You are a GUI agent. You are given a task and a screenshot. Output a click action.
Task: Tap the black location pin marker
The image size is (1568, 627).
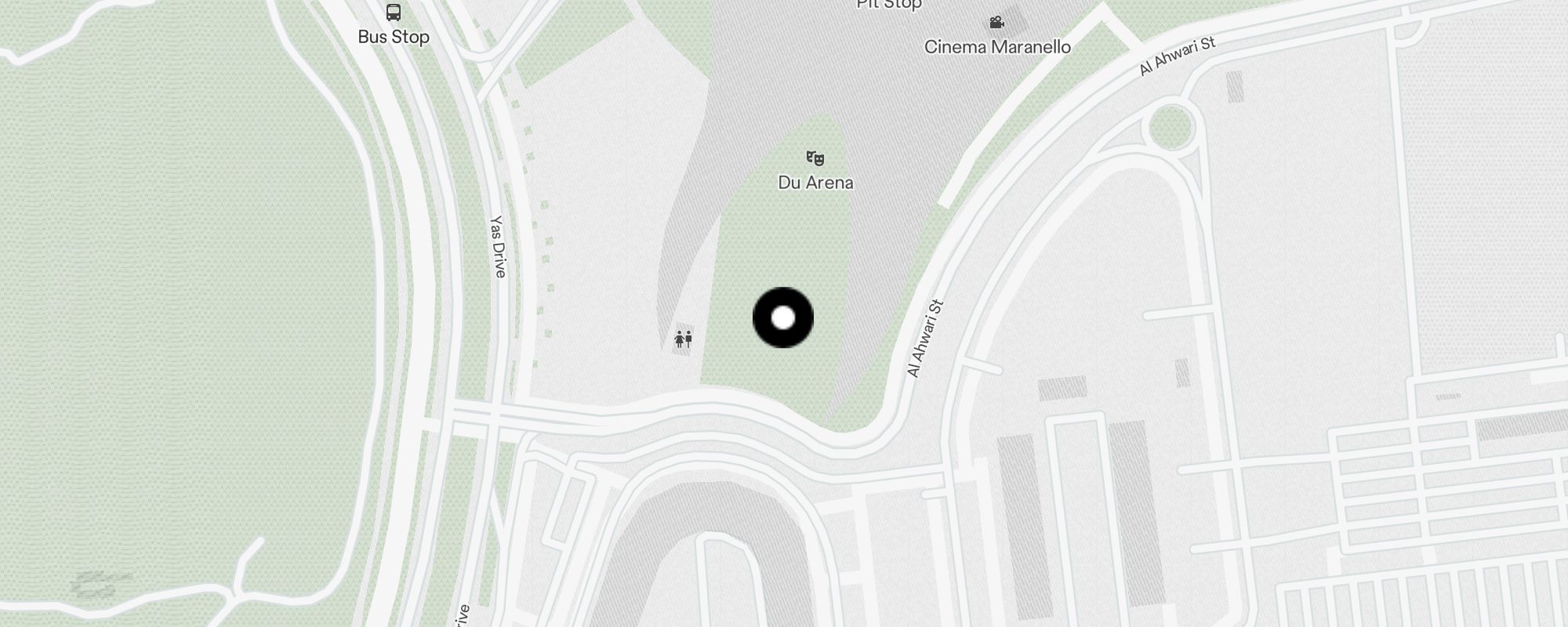[x=783, y=317]
